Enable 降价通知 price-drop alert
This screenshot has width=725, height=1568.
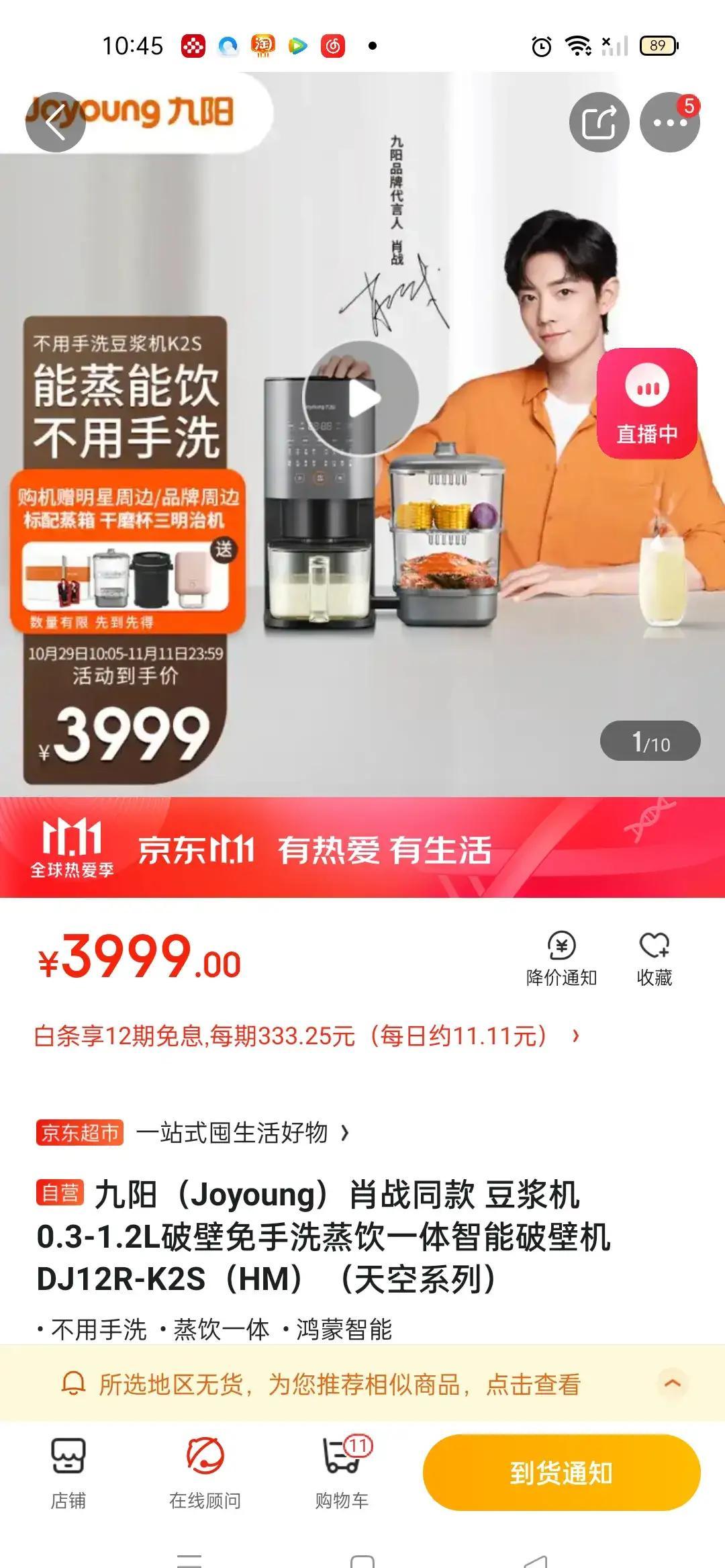tap(561, 958)
